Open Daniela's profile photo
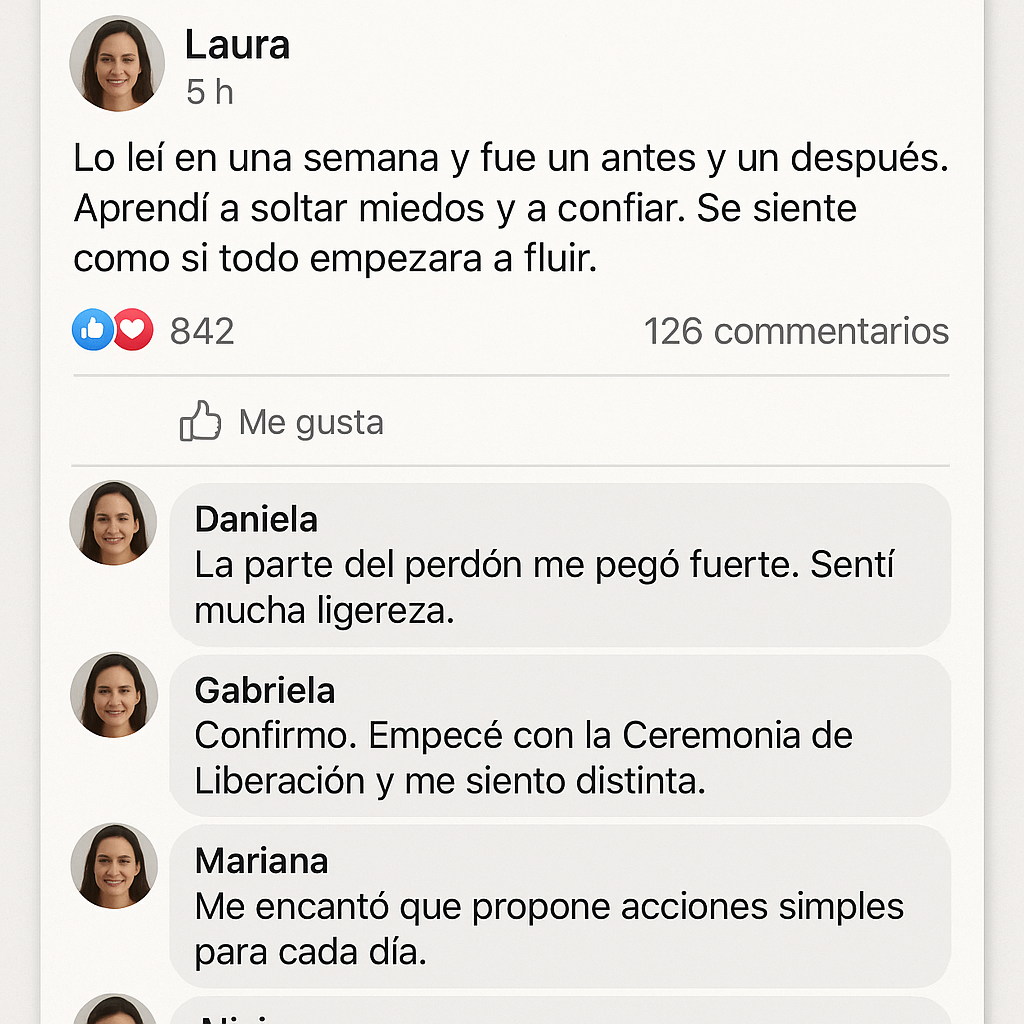This screenshot has height=1024, width=1024. pyautogui.click(x=113, y=523)
